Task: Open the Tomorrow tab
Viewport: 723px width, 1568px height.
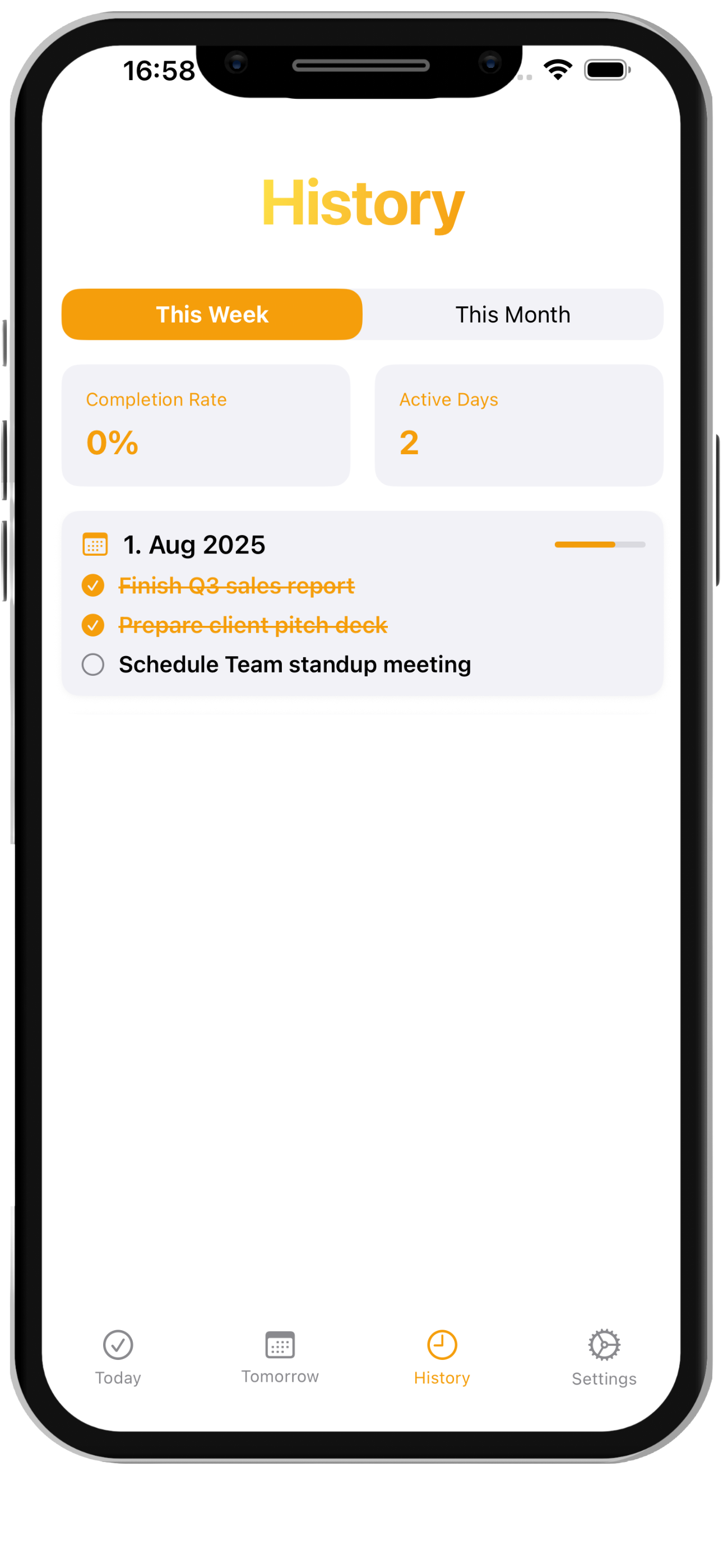Action: 280,1357
